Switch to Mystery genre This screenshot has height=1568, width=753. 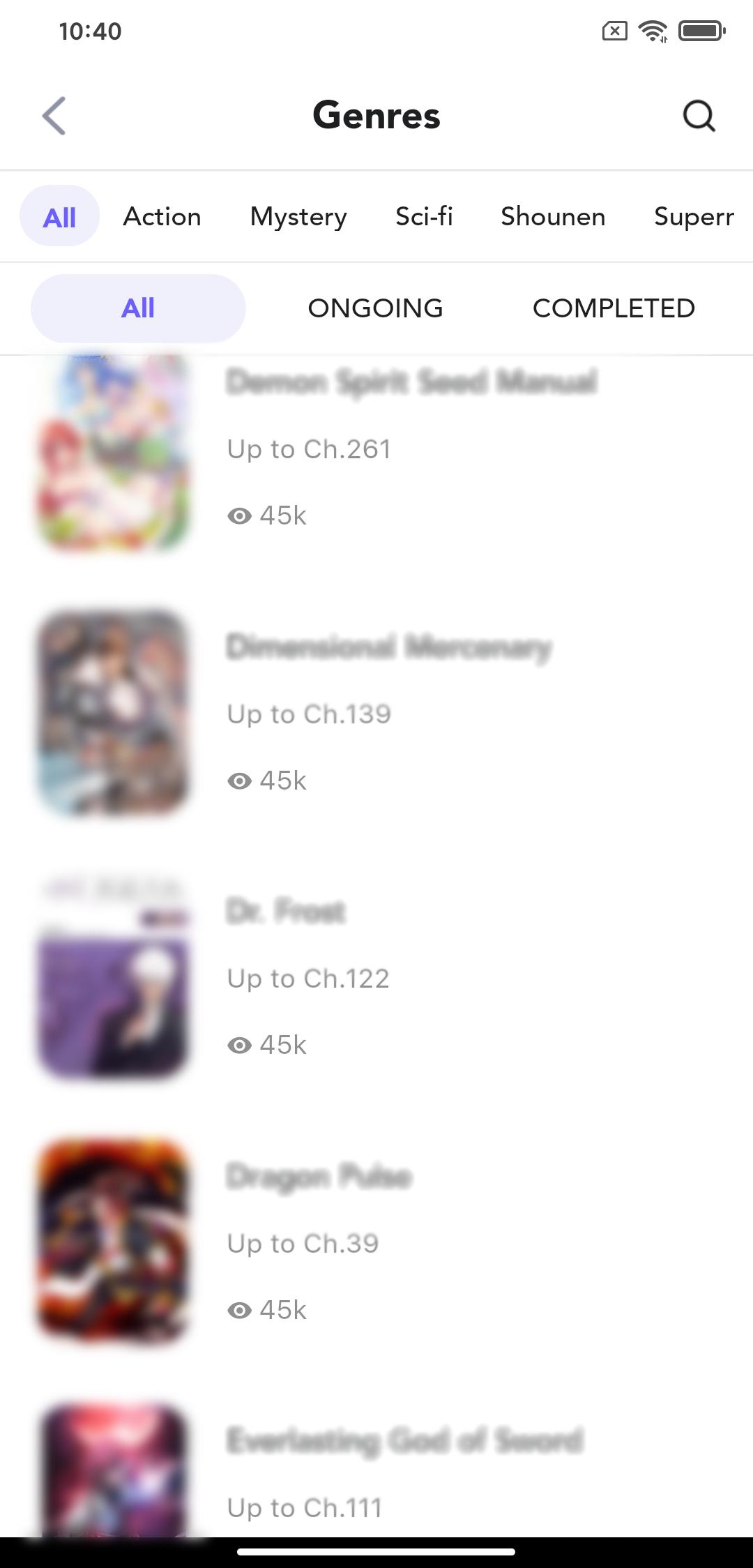[x=298, y=217]
